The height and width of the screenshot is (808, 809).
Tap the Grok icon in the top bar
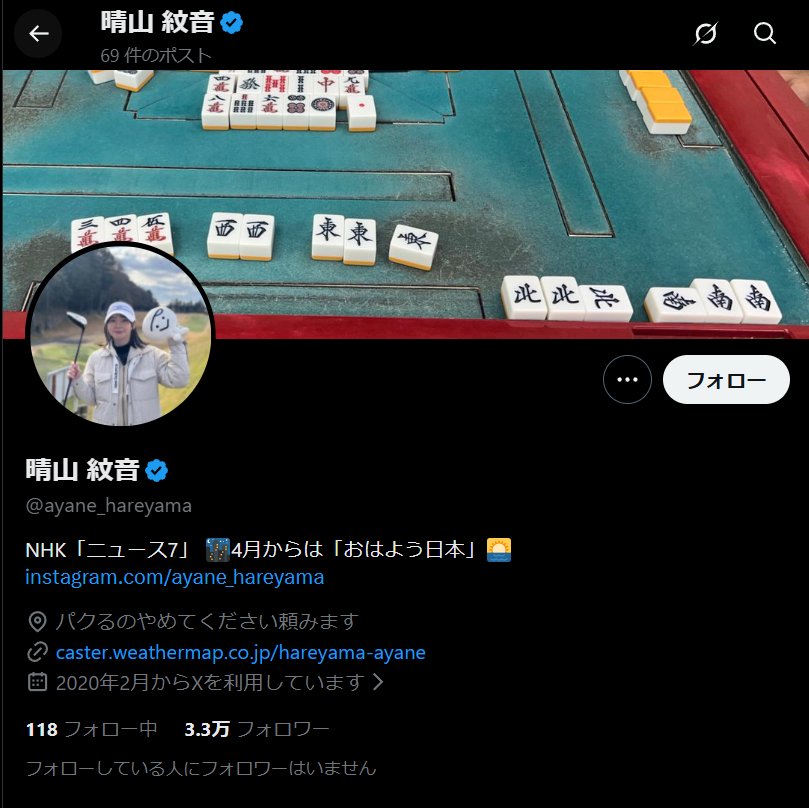pyautogui.click(x=705, y=34)
